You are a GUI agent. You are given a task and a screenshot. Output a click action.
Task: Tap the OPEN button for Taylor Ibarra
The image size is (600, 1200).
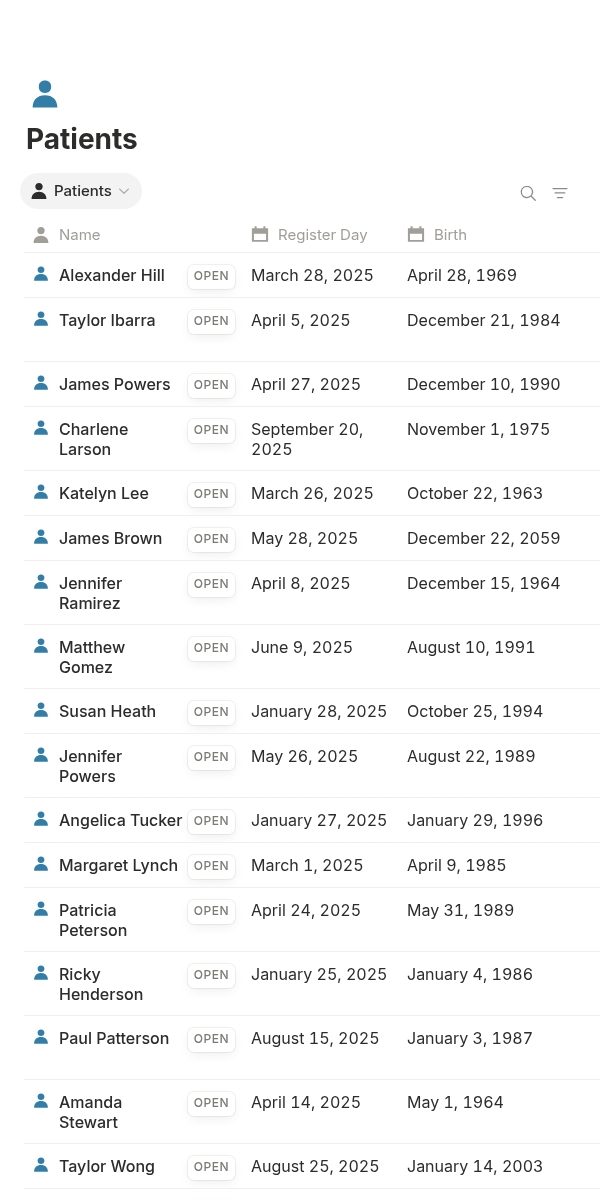point(211,321)
